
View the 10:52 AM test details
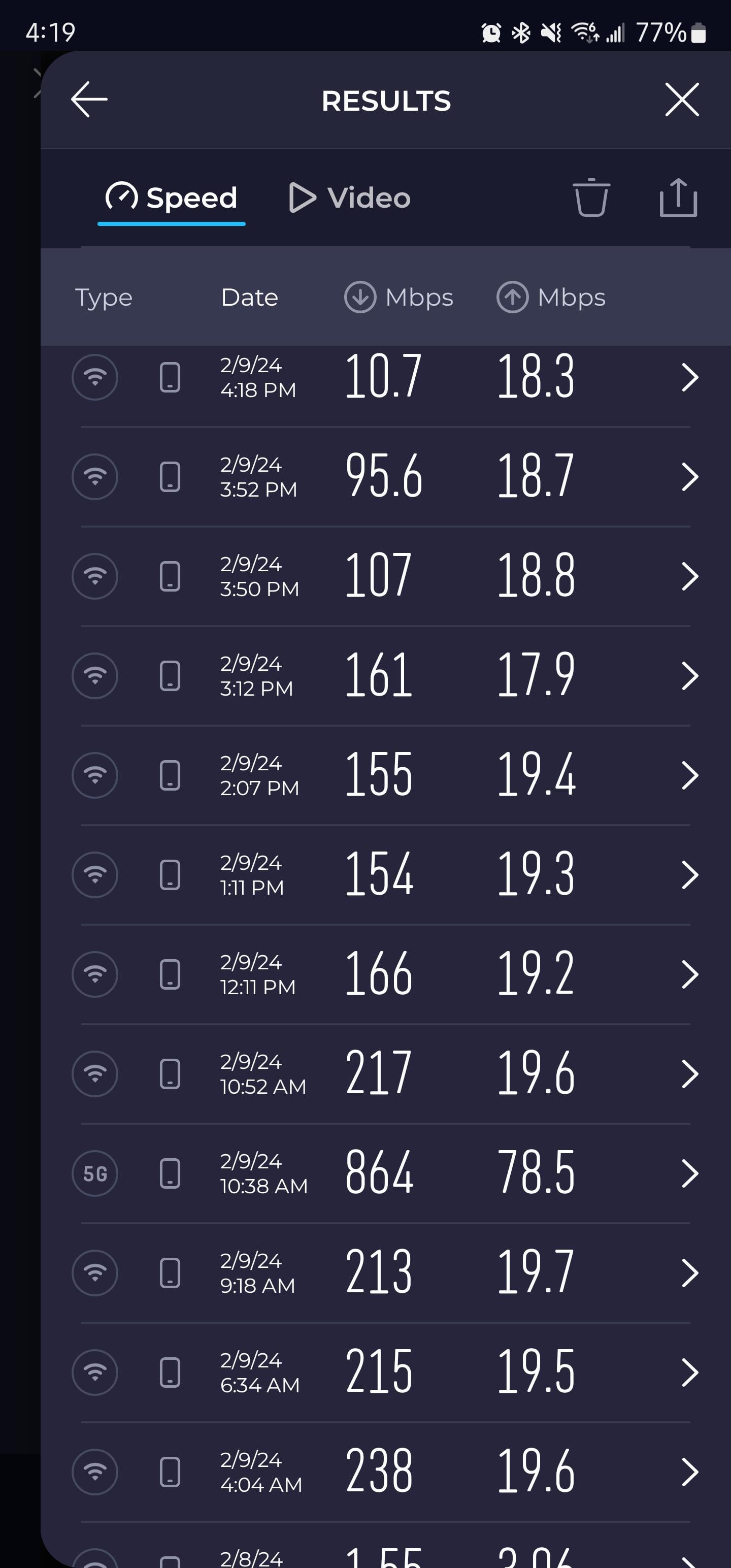(385, 1074)
